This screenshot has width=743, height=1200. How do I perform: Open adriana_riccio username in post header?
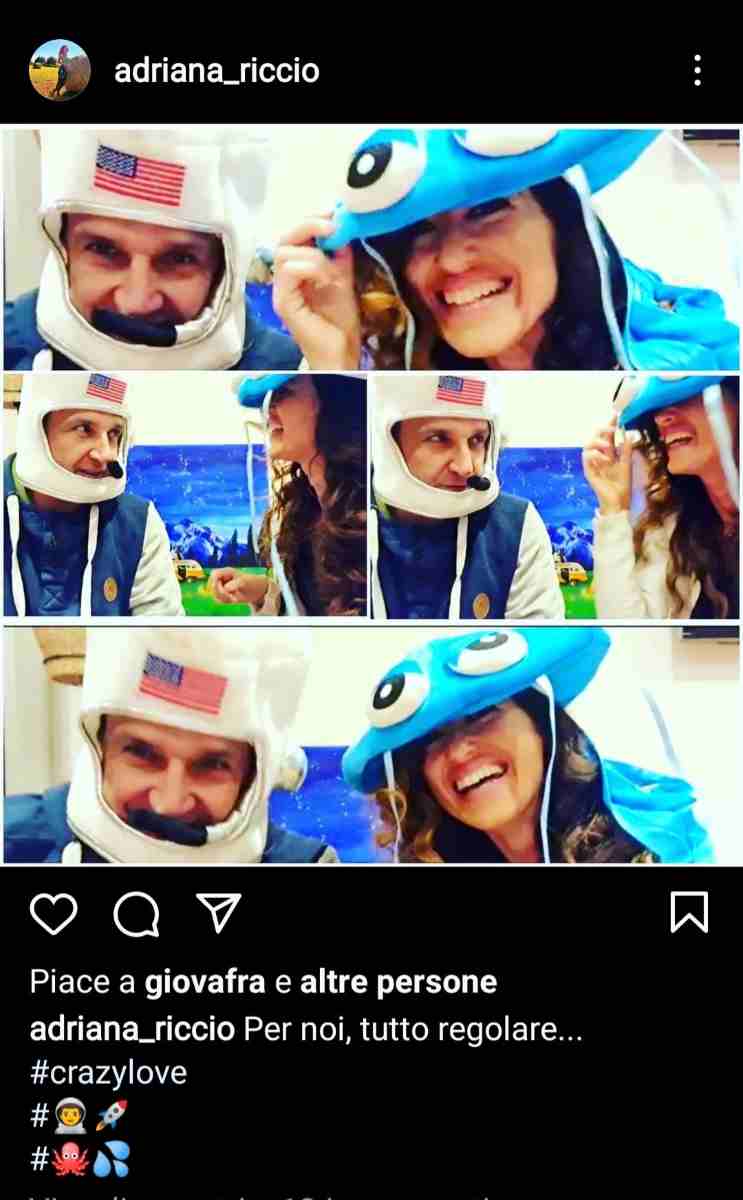click(217, 71)
